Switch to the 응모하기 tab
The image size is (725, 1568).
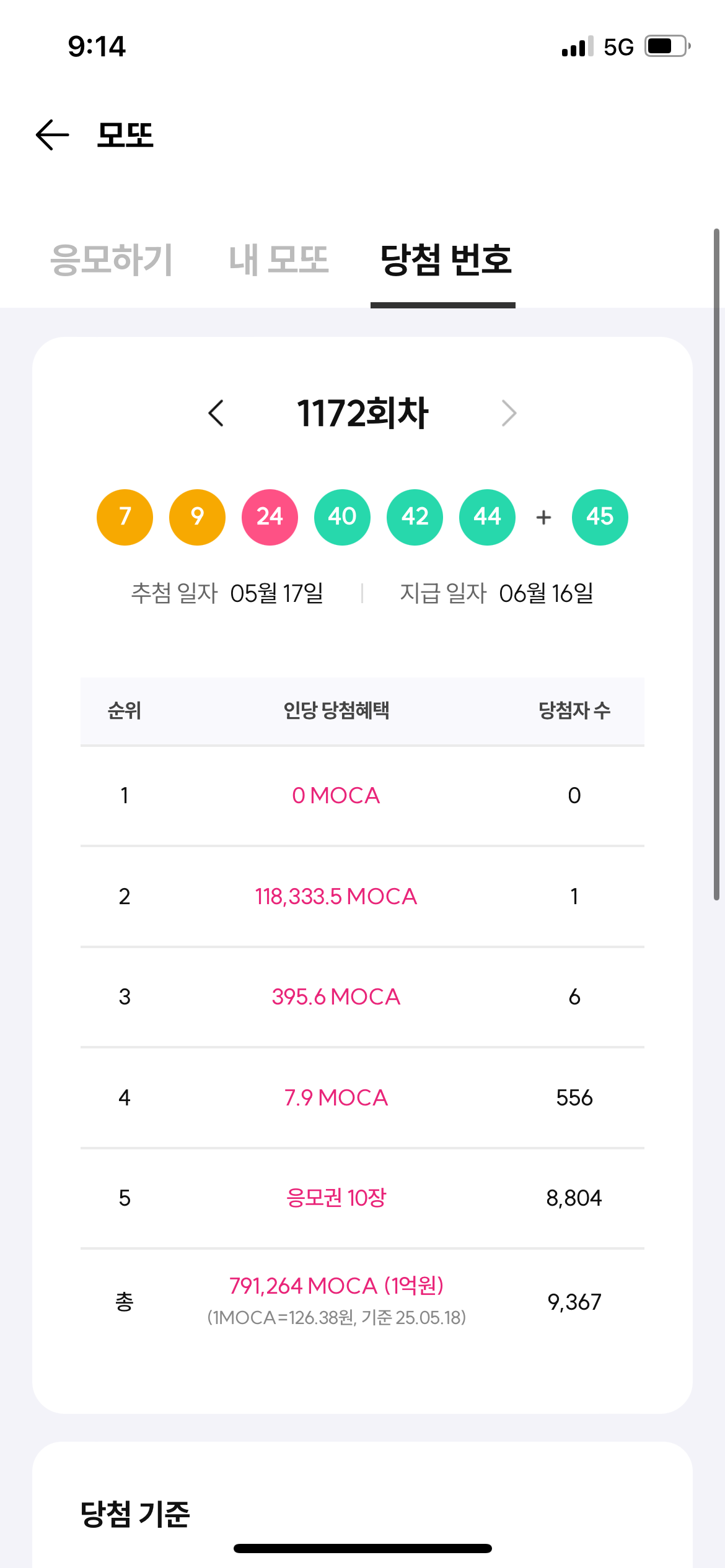pyautogui.click(x=112, y=259)
